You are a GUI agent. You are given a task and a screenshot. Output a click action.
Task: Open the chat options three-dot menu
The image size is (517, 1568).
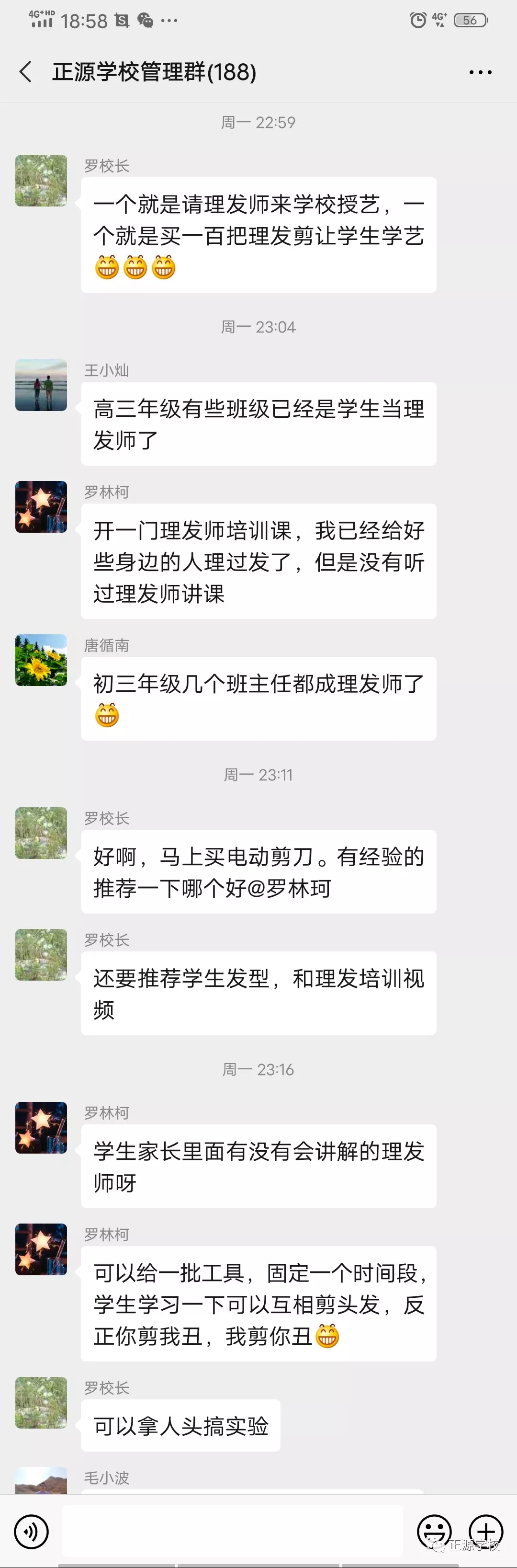pos(480,72)
